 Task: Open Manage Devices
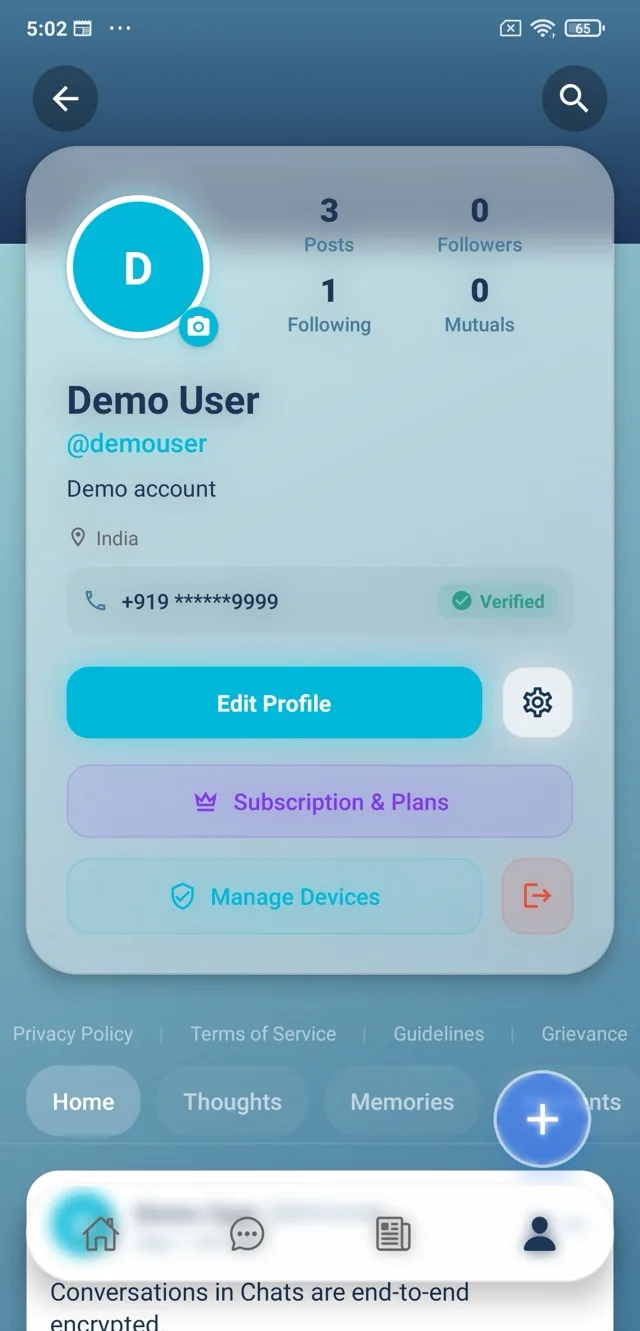tap(274, 897)
